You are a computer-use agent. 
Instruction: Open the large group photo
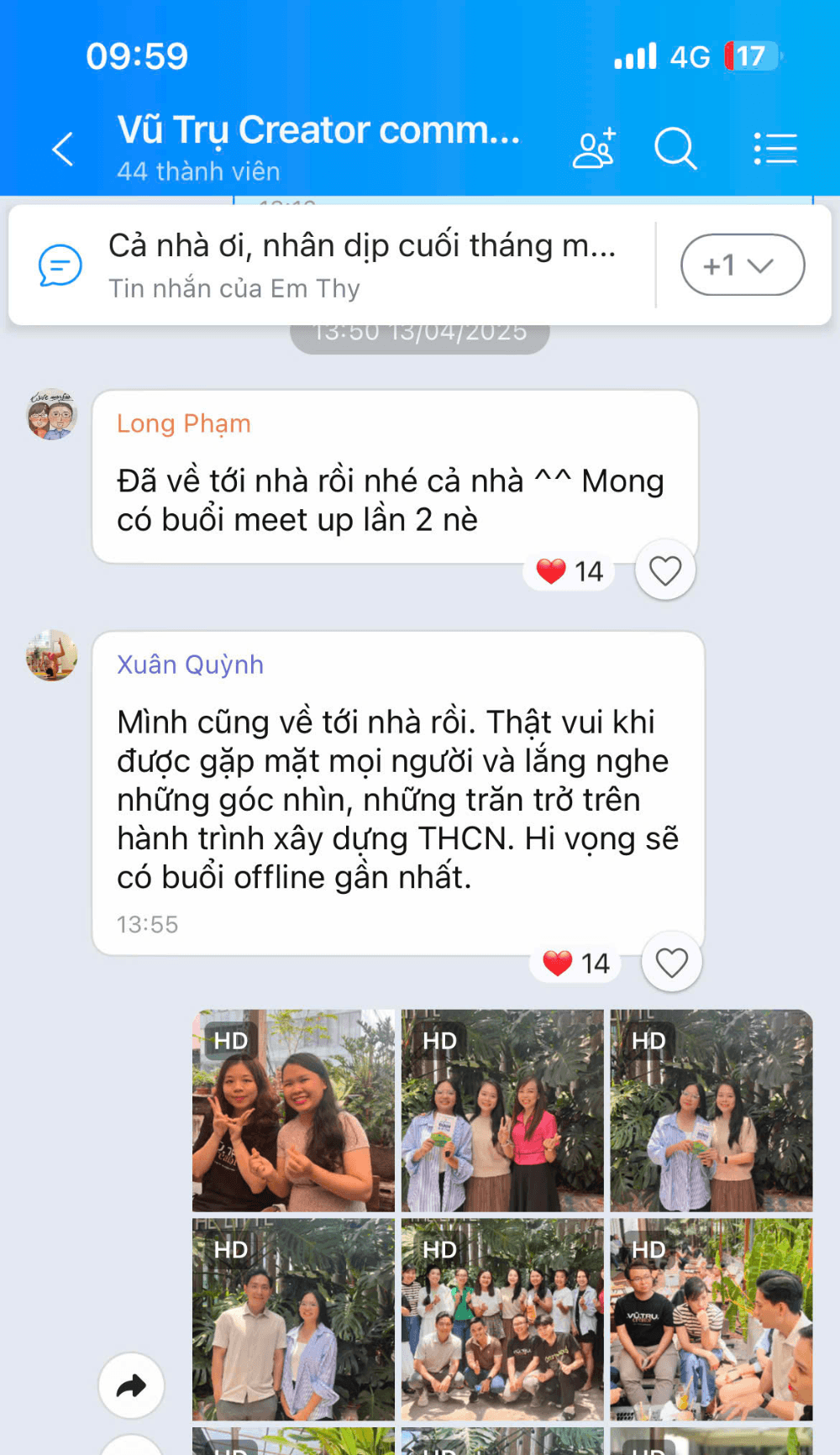tap(502, 1320)
